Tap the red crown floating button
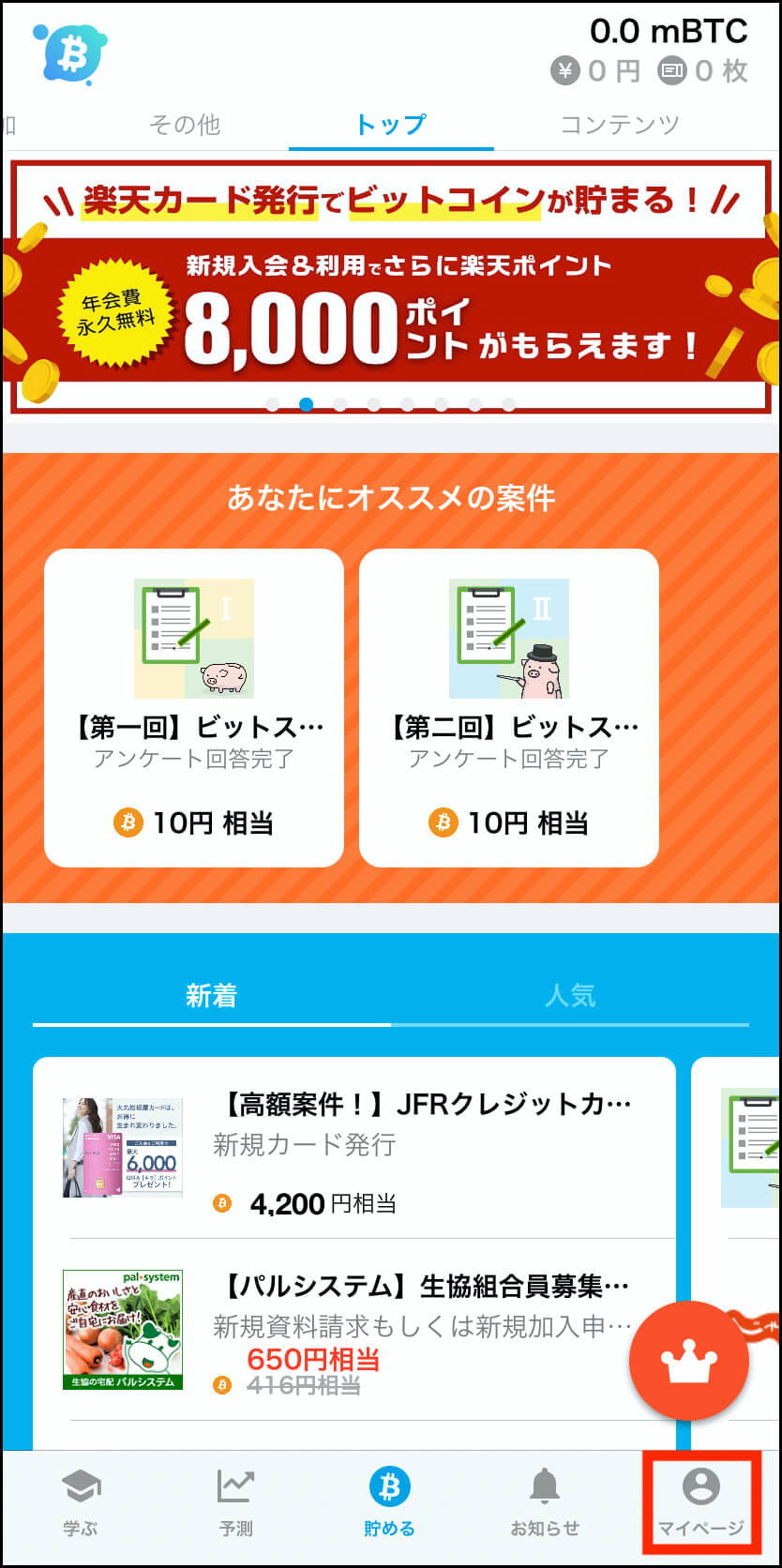This screenshot has height=1568, width=782. [x=689, y=1362]
